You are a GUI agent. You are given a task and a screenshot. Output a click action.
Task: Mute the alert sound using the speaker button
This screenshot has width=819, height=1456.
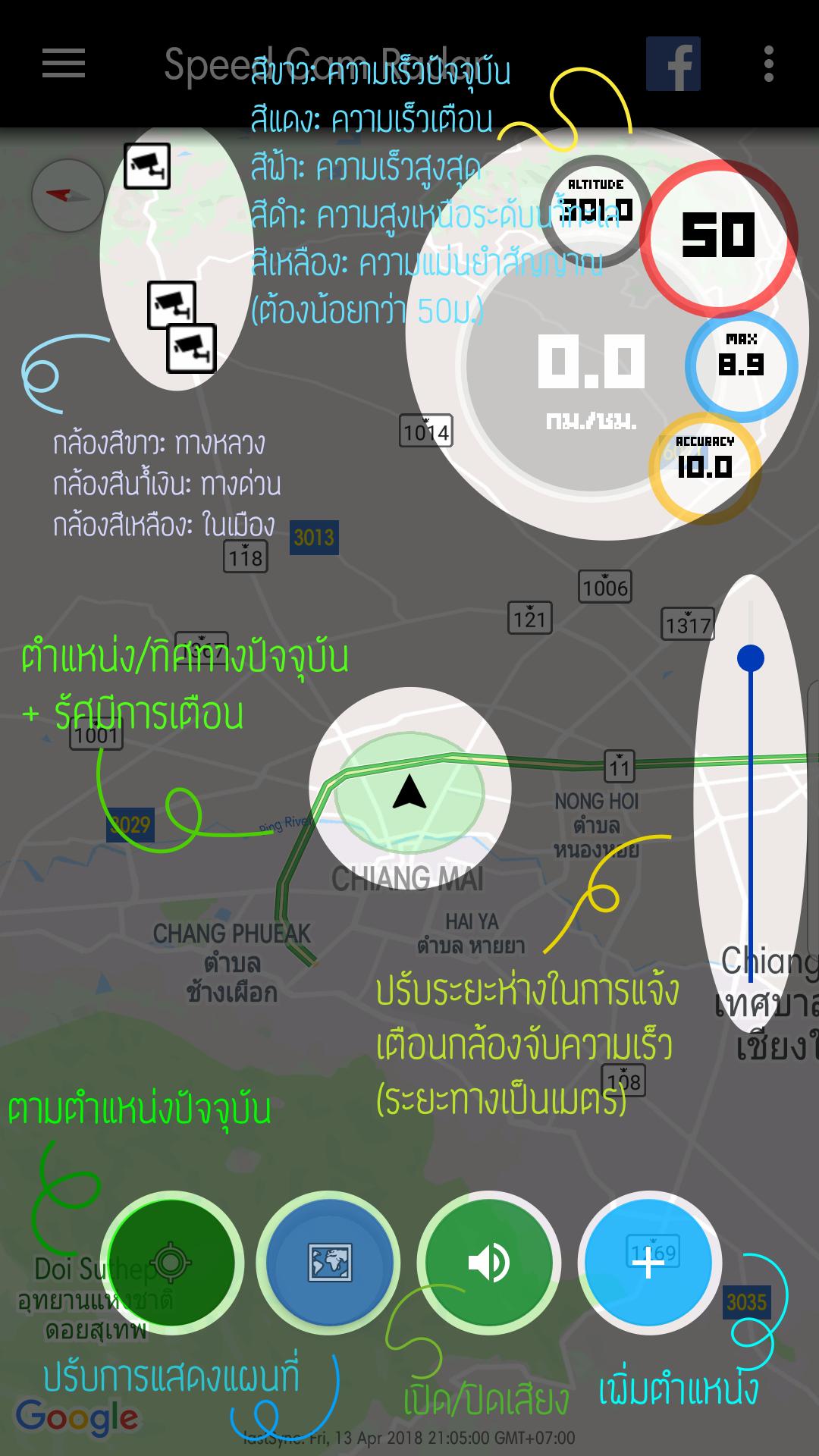(x=488, y=1259)
